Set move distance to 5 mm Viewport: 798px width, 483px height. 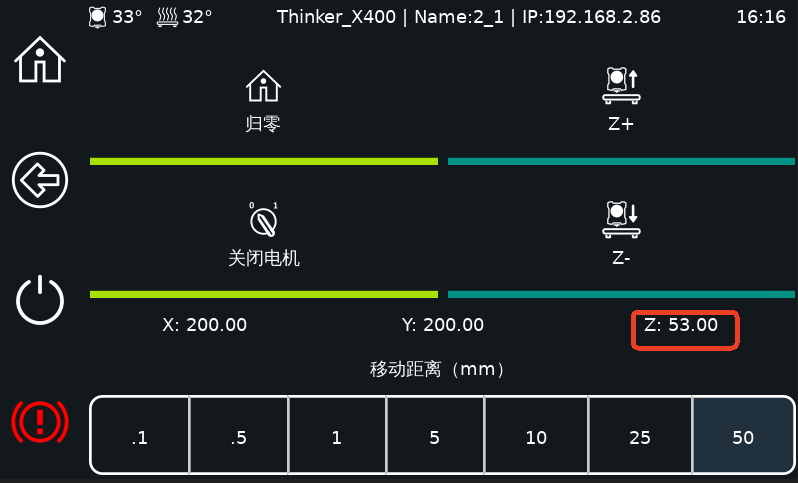pyautogui.click(x=434, y=436)
